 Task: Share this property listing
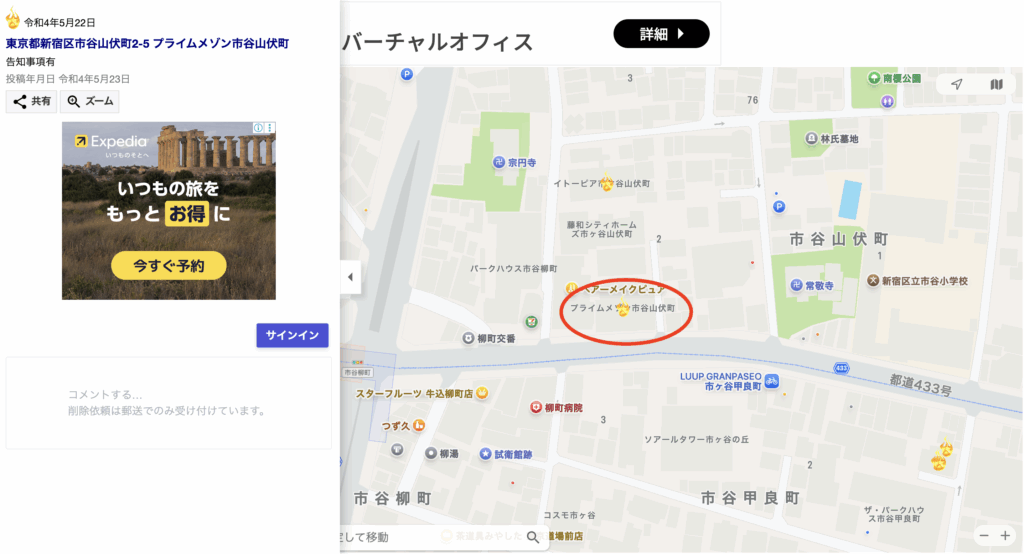[x=31, y=101]
